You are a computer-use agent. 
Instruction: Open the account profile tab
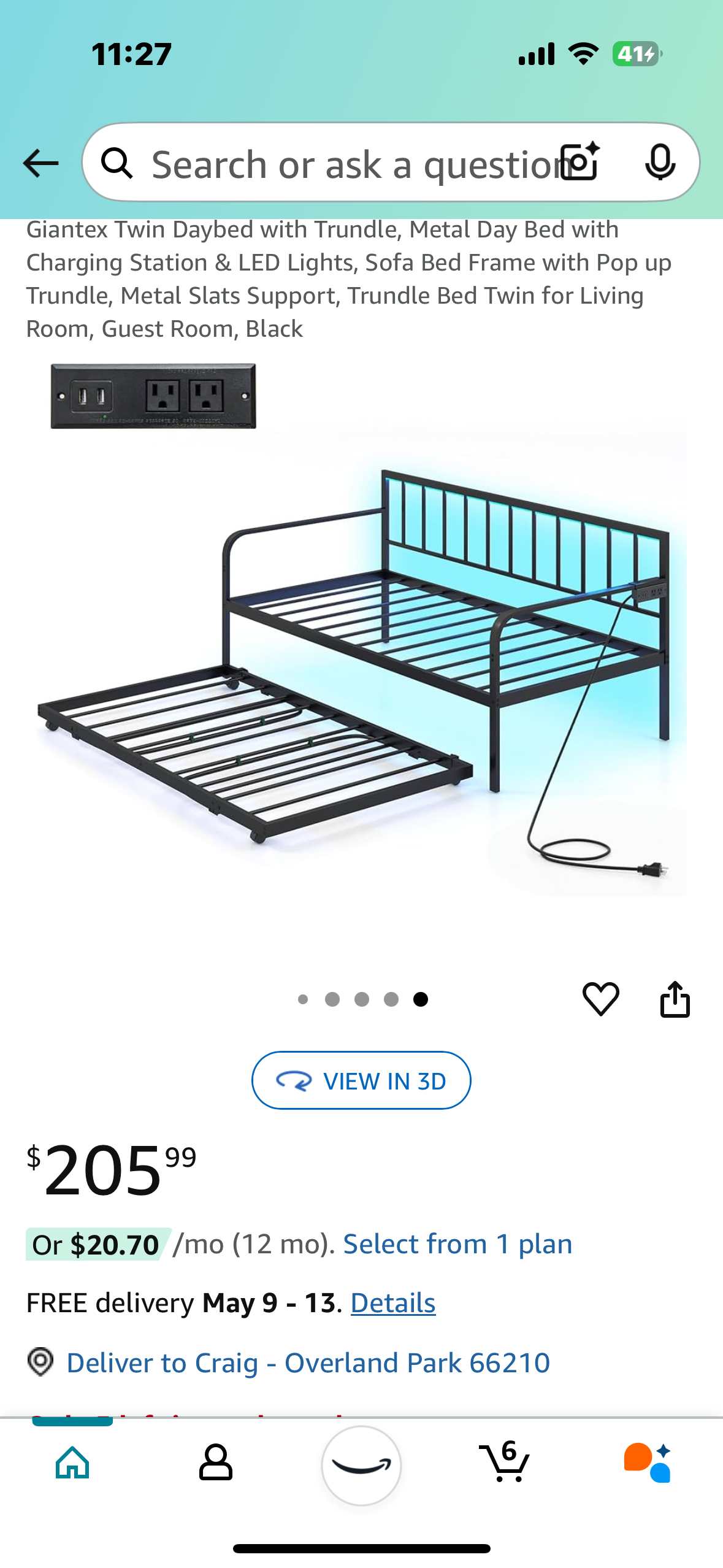tap(215, 1462)
